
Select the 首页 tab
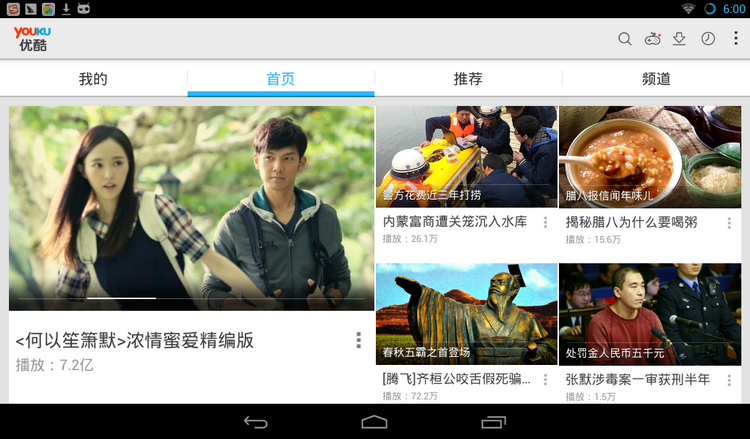[281, 79]
